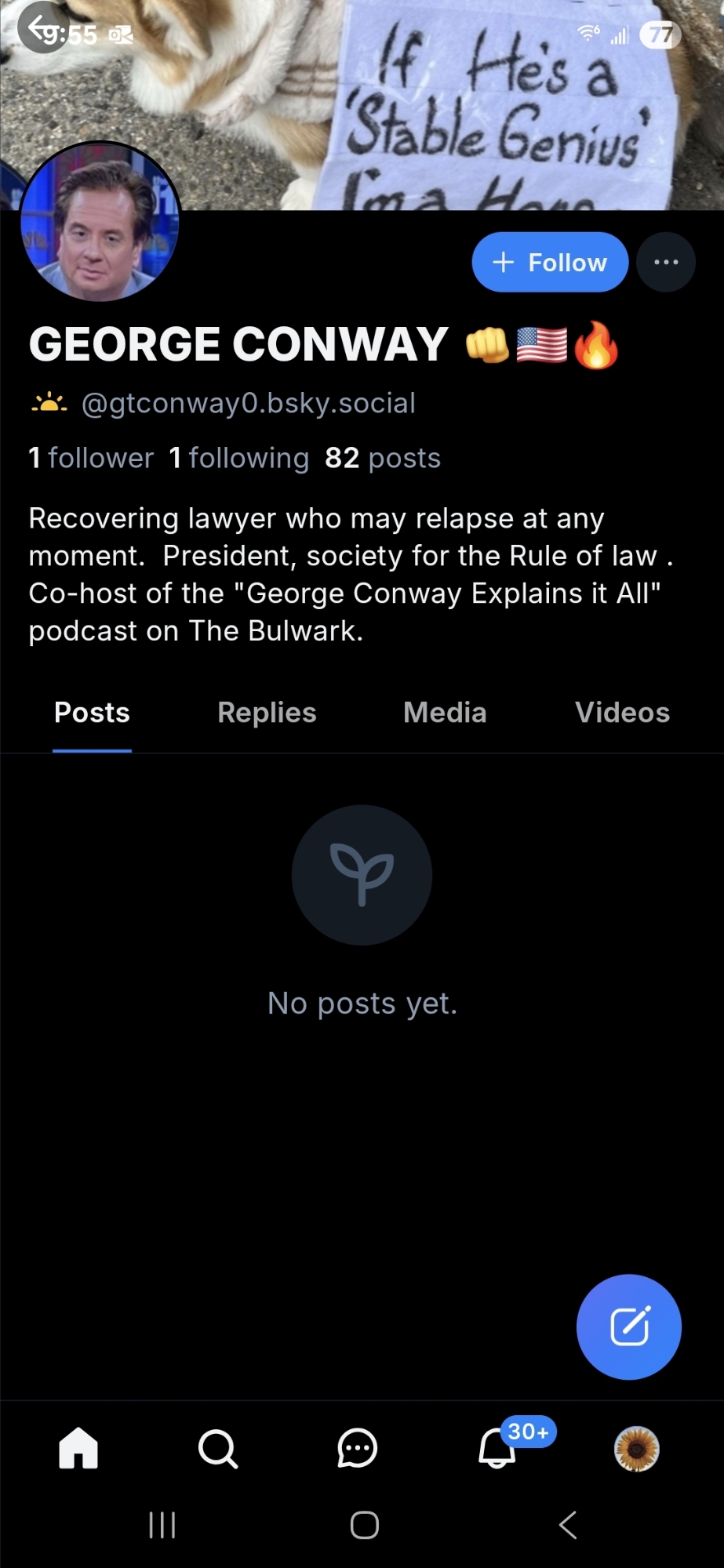Open the system recent apps view

click(x=162, y=1525)
